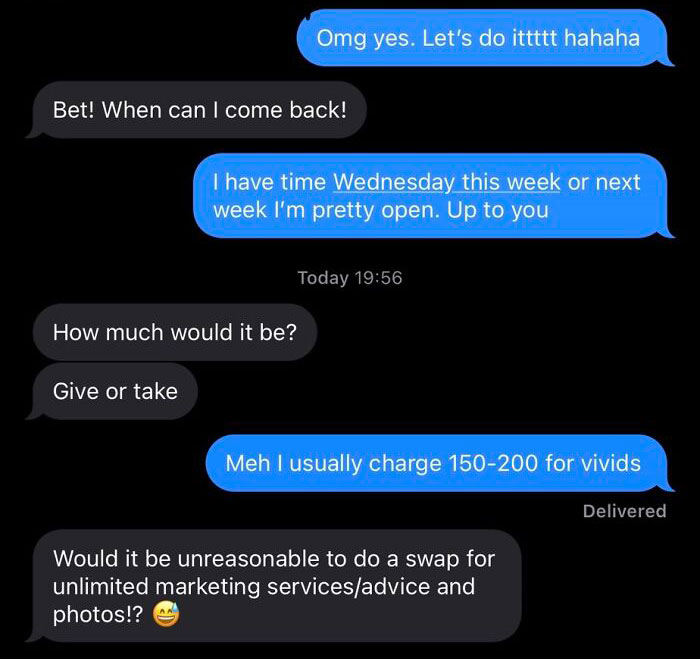Open the underlined Wednesday this week date link
Image resolution: width=700 pixels, height=659 pixels.
tap(446, 184)
